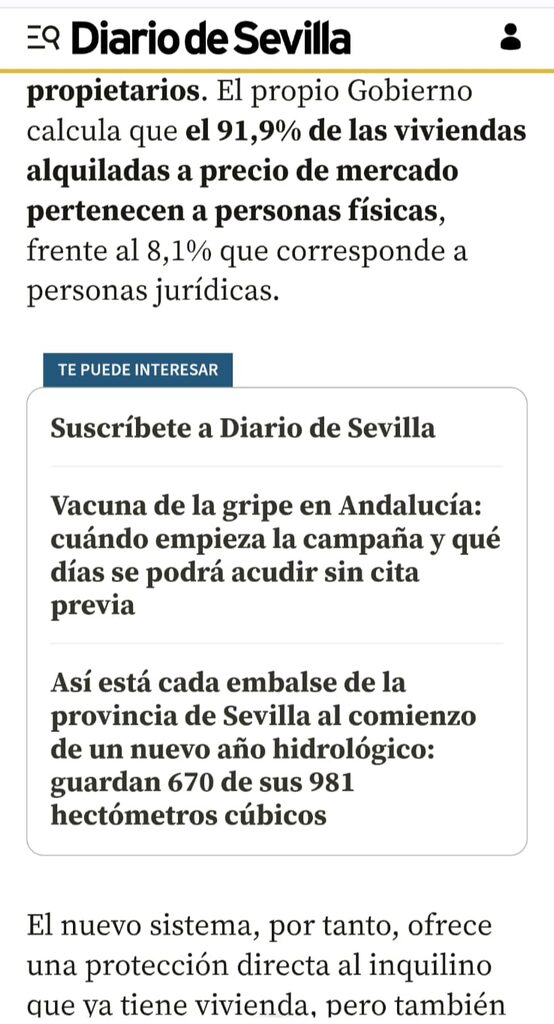Go to Diario de Sevilla homepage logo
The image size is (554, 1024).
[210, 39]
